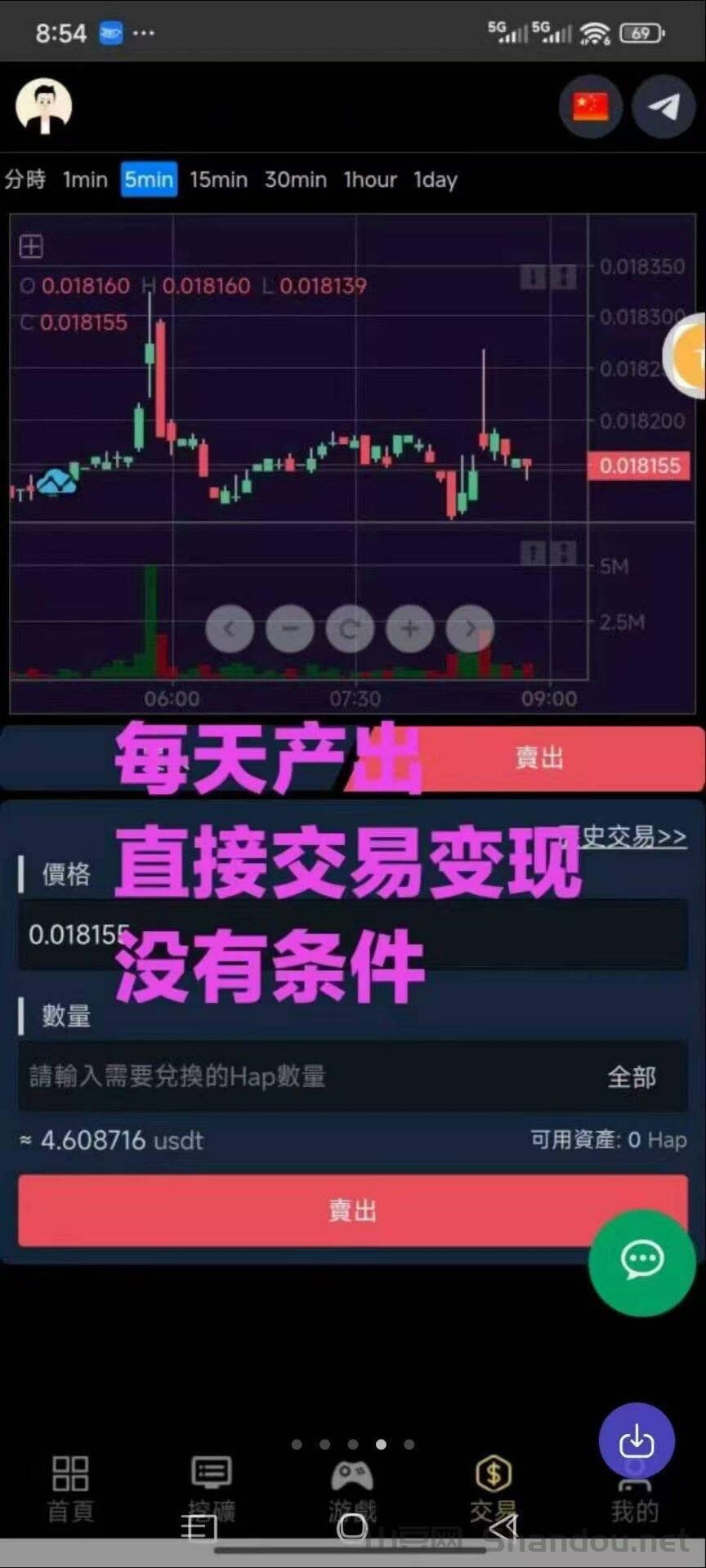Select the 1min interval
The image size is (706, 1568).
pyautogui.click(x=86, y=180)
